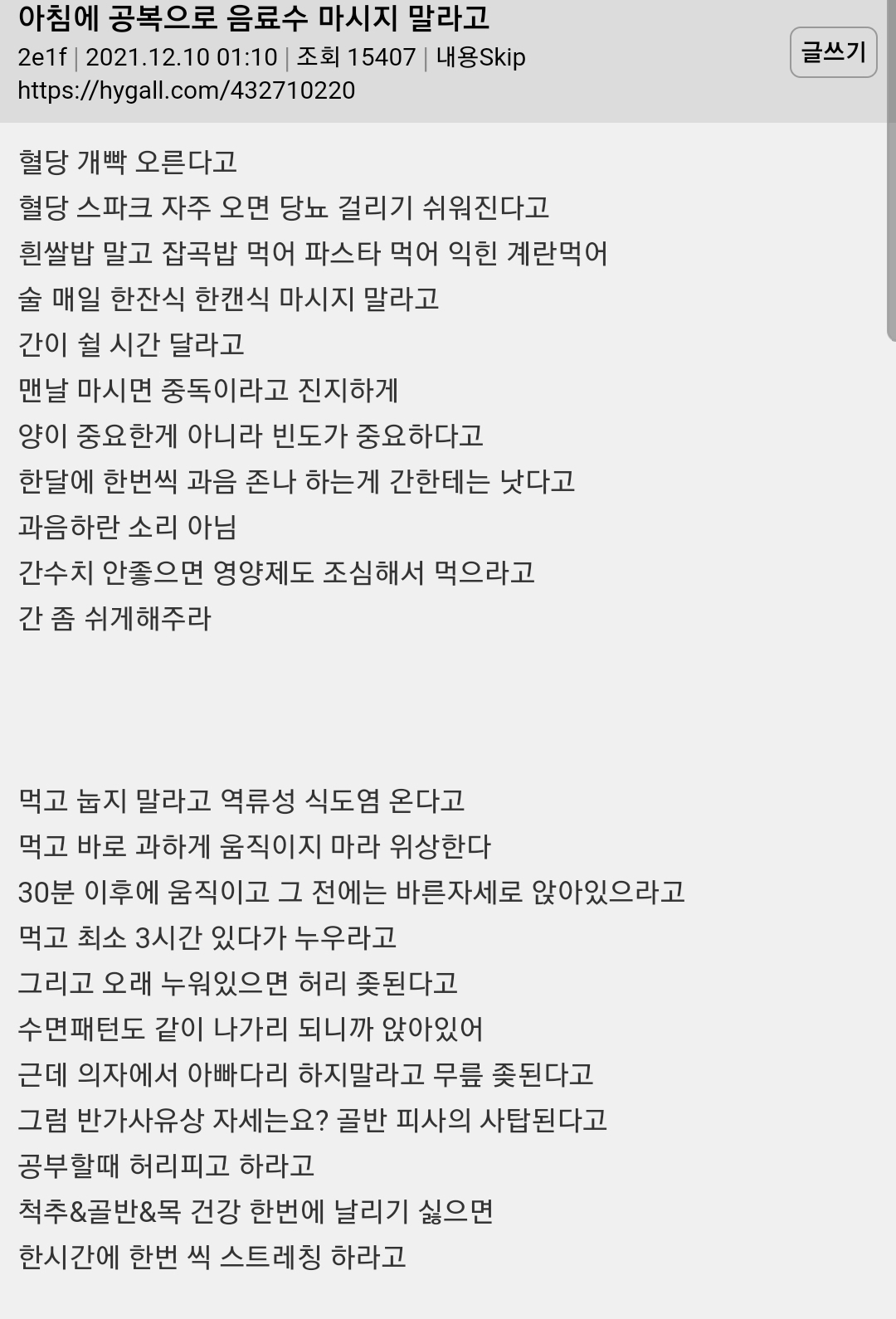Open the 내용Skip link

click(479, 58)
